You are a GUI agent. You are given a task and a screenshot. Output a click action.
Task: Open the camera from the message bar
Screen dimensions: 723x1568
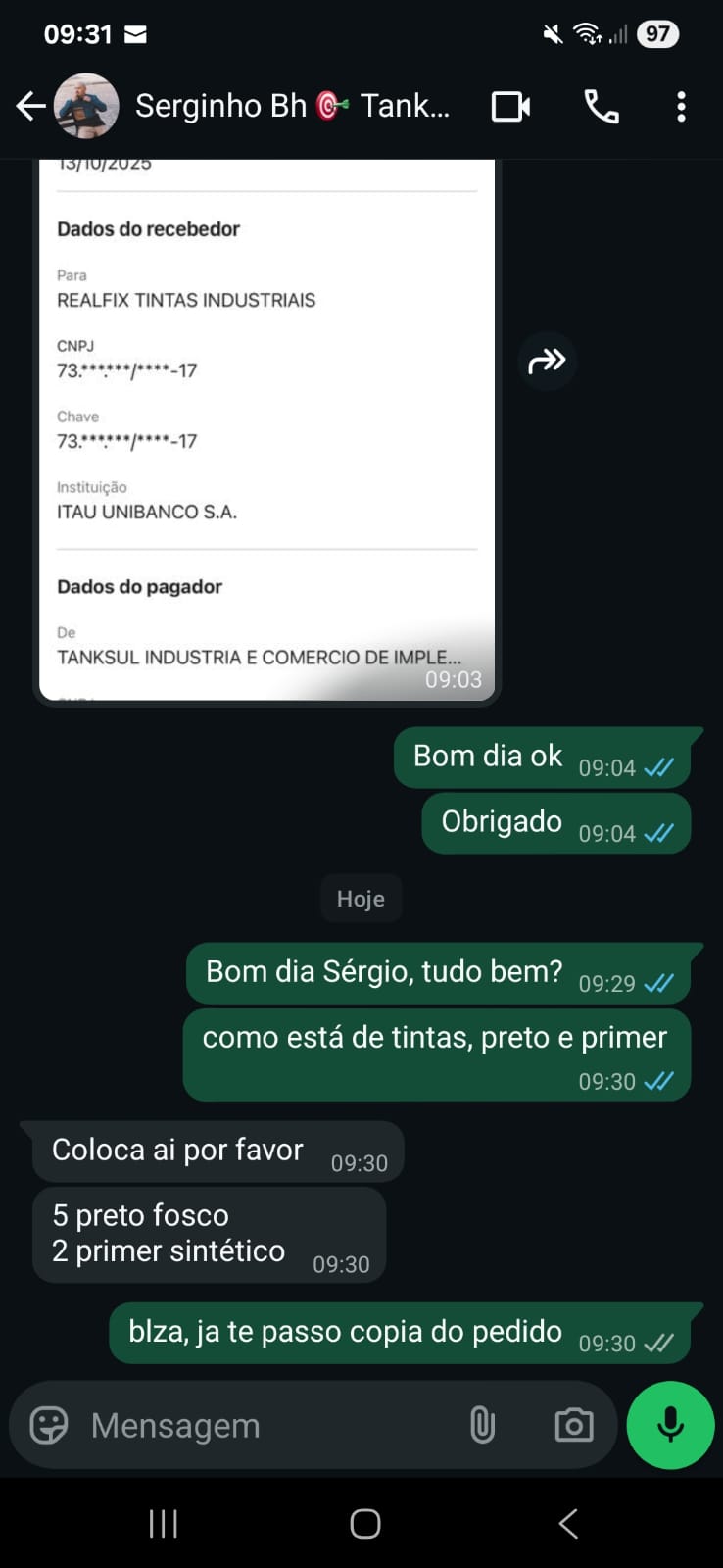click(573, 1425)
